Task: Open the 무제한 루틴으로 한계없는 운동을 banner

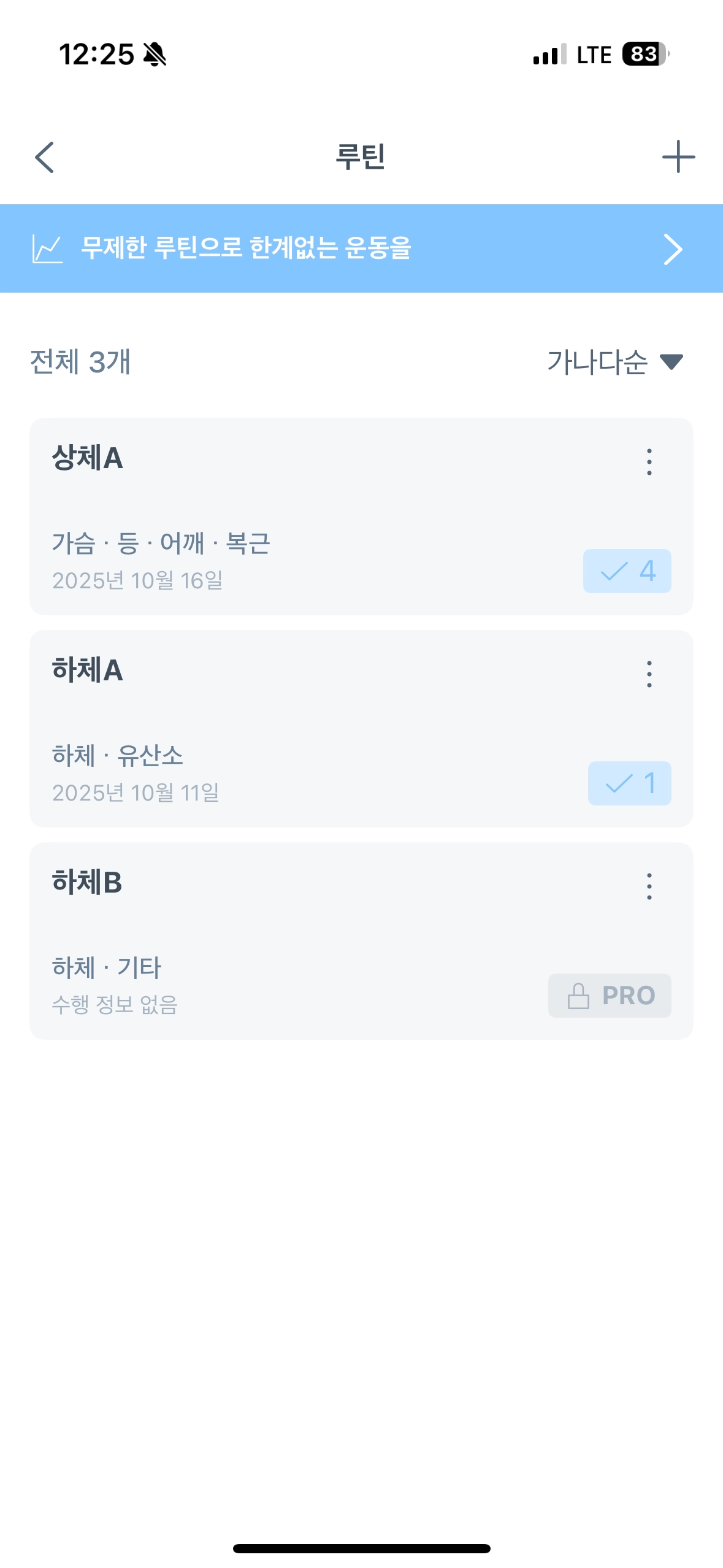Action: tap(361, 248)
